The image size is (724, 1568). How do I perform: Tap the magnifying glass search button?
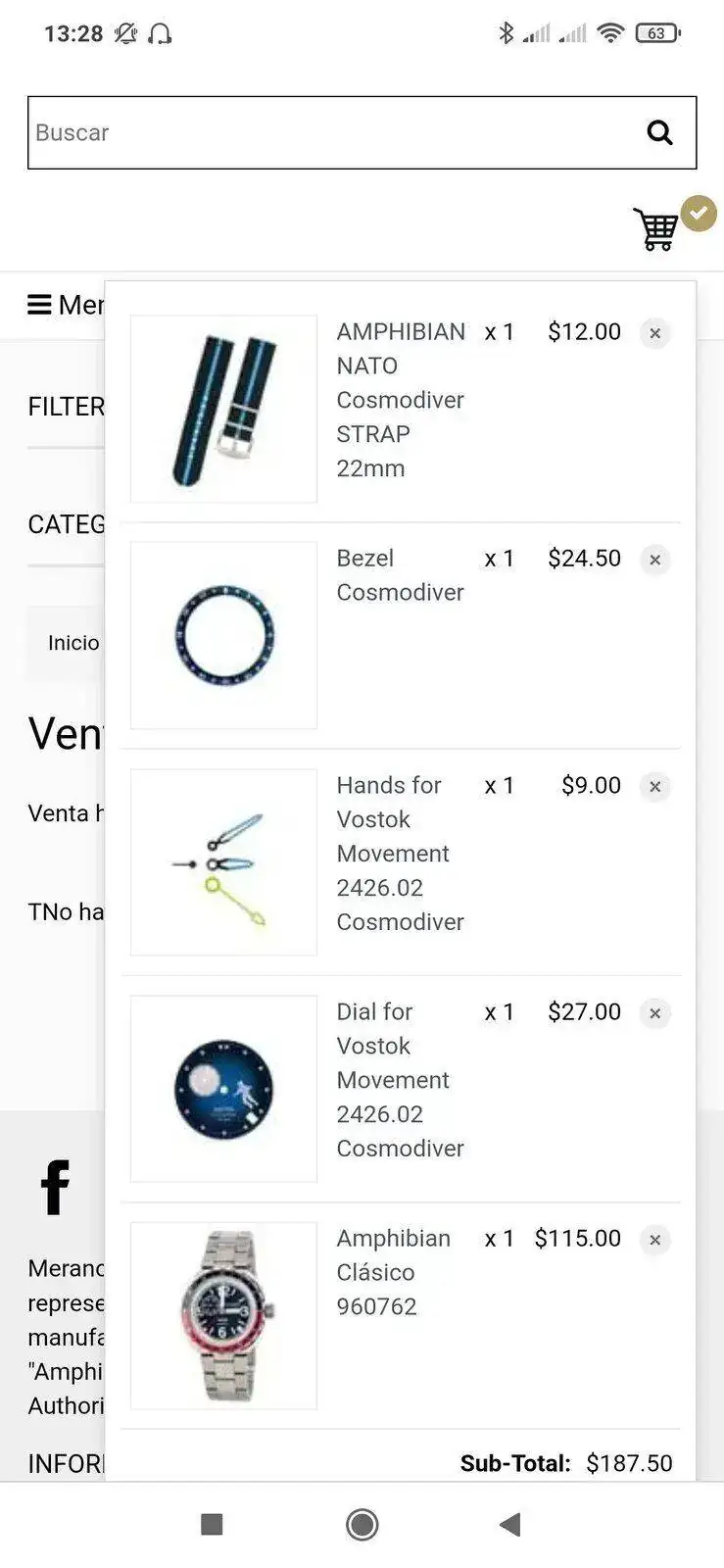point(659,132)
